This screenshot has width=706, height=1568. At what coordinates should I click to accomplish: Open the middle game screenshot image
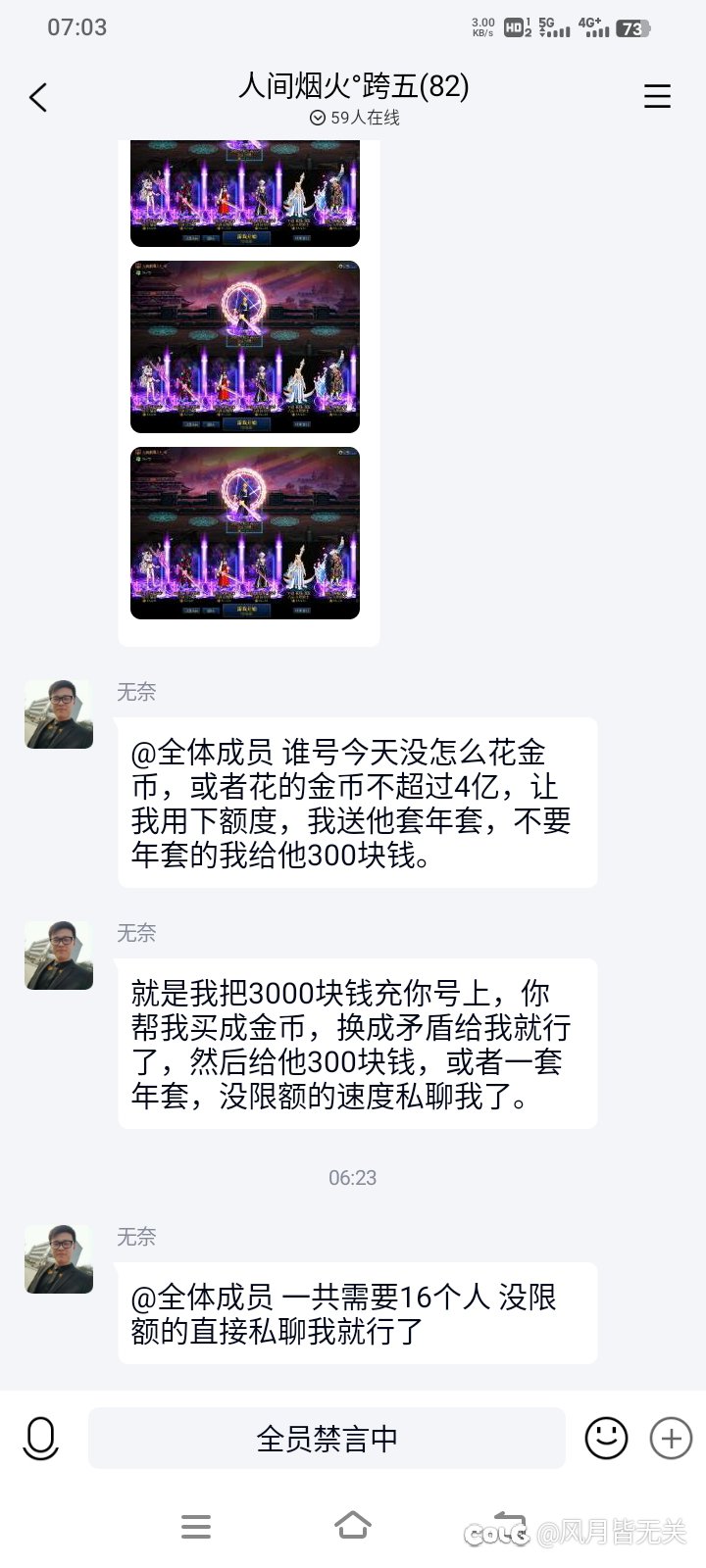[245, 347]
